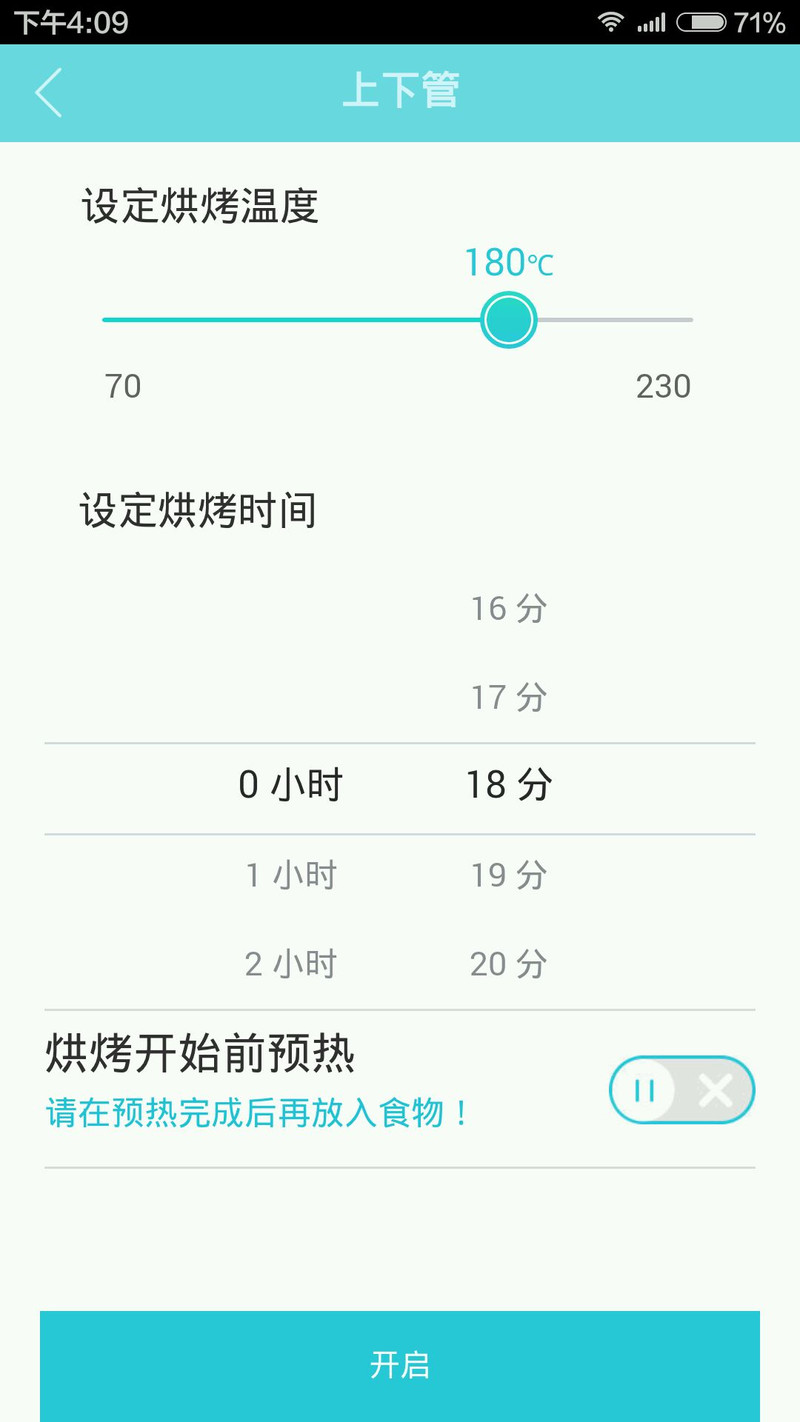This screenshot has height=1422, width=800.
Task: Tap the temperature slider handle at 180℃
Action: pyautogui.click(x=508, y=320)
